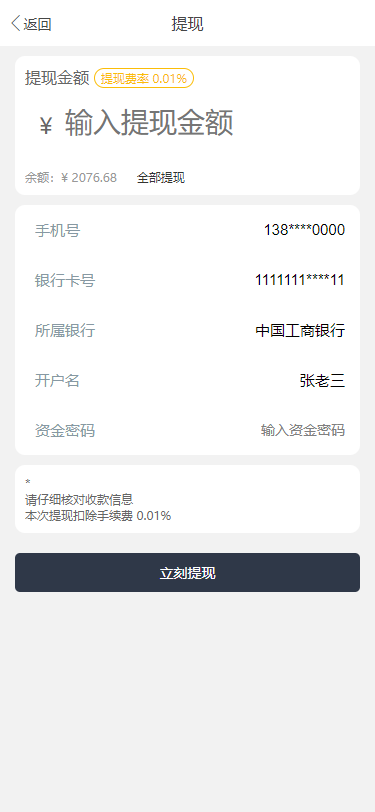Focus the 输入资金密码 password field

tap(302, 430)
